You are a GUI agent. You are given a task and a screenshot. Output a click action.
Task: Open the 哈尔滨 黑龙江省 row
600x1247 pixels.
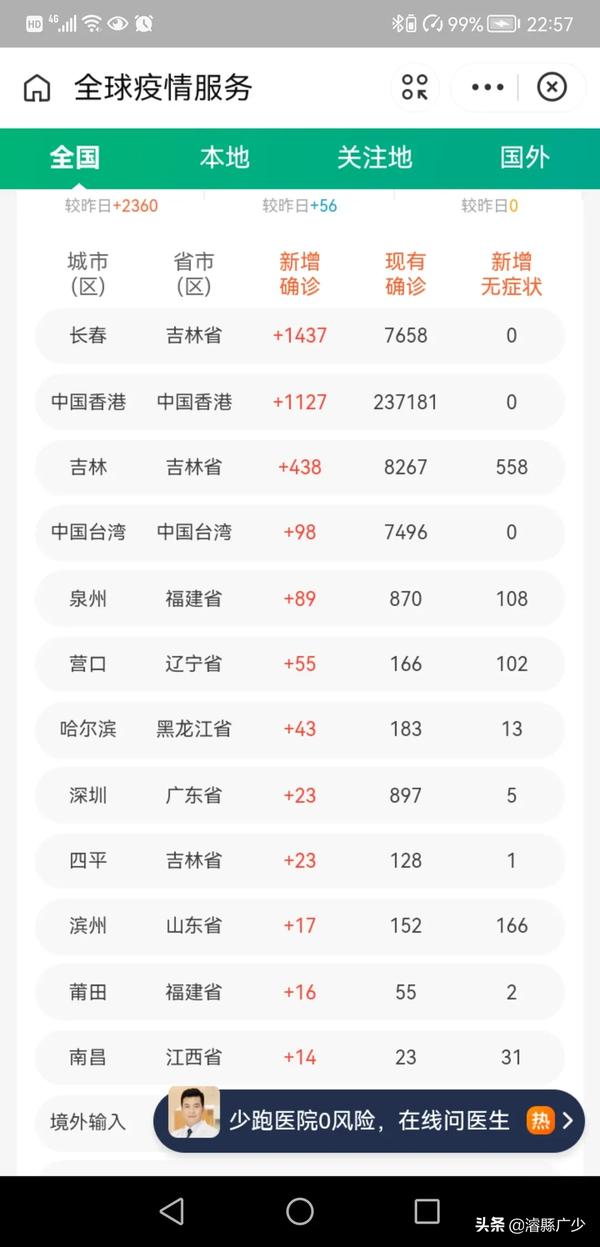300,729
